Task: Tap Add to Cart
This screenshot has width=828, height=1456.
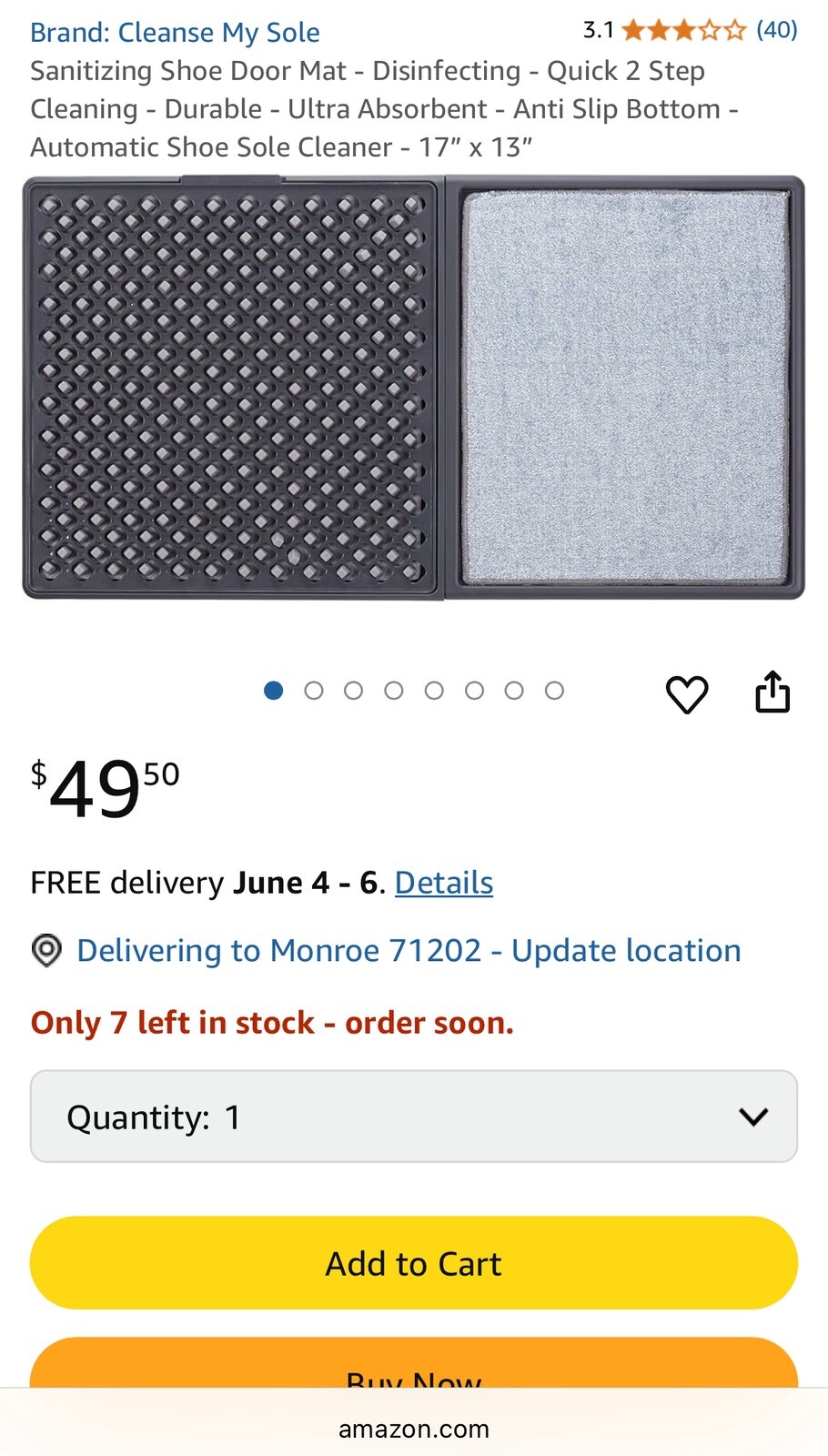Action: (x=413, y=1263)
